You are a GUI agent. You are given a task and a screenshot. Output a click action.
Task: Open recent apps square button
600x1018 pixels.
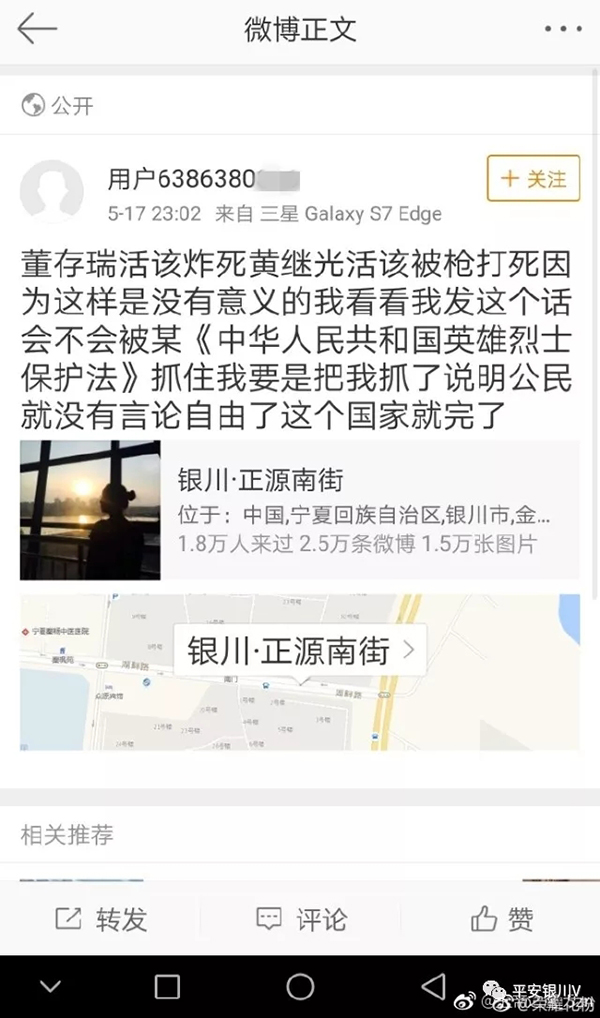pos(167,987)
